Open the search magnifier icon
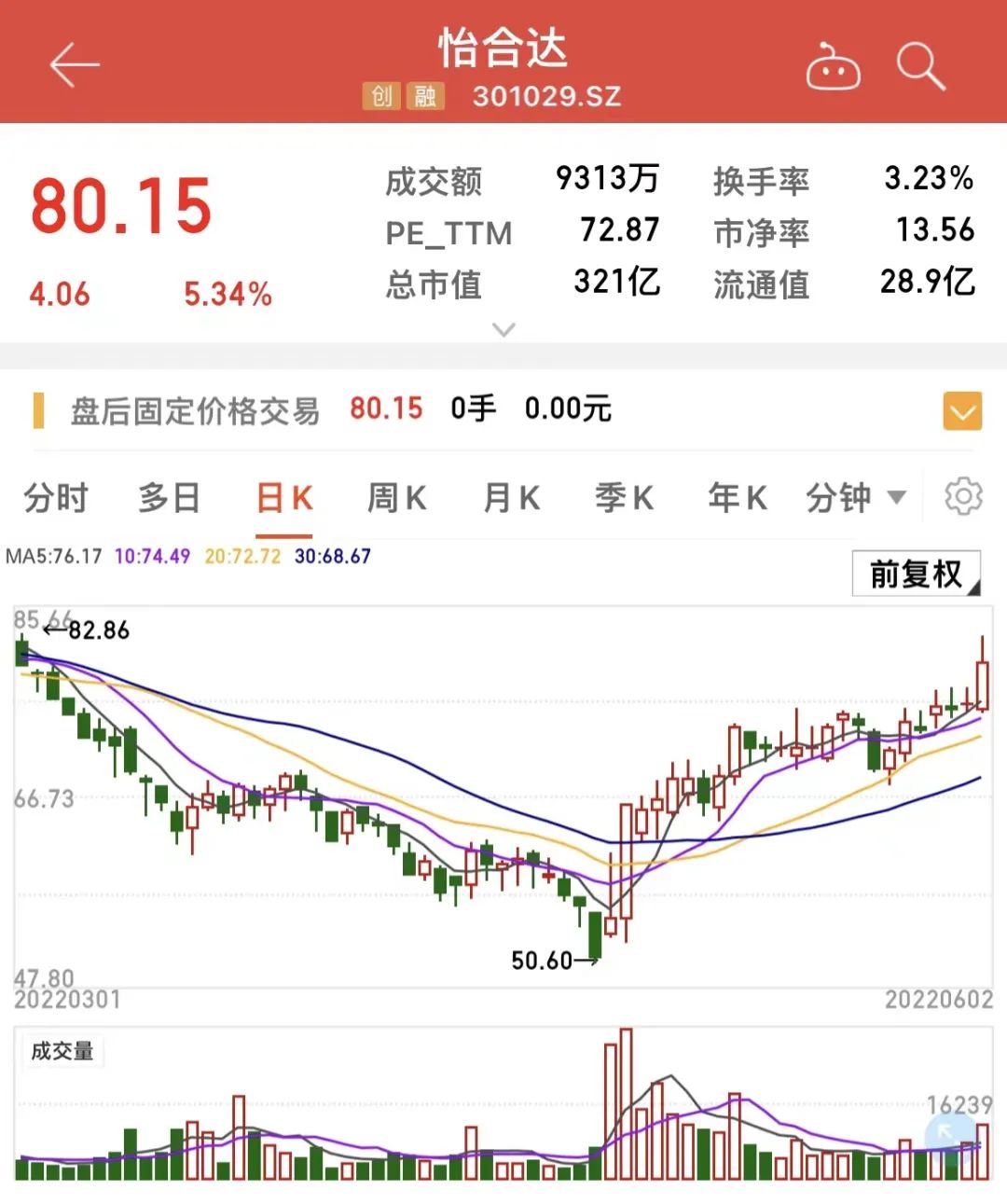 [921, 67]
